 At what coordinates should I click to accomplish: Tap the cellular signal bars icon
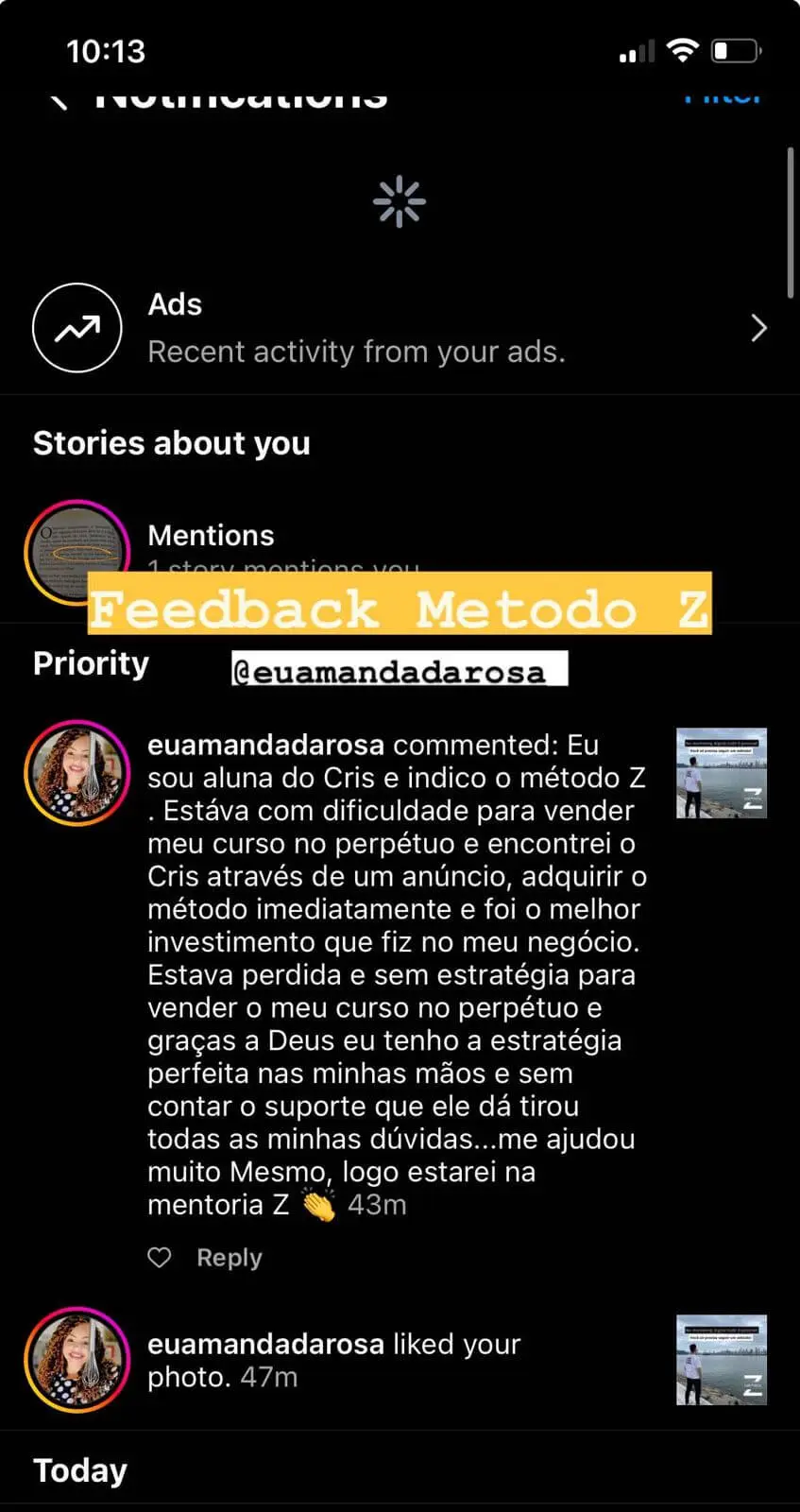[635, 52]
